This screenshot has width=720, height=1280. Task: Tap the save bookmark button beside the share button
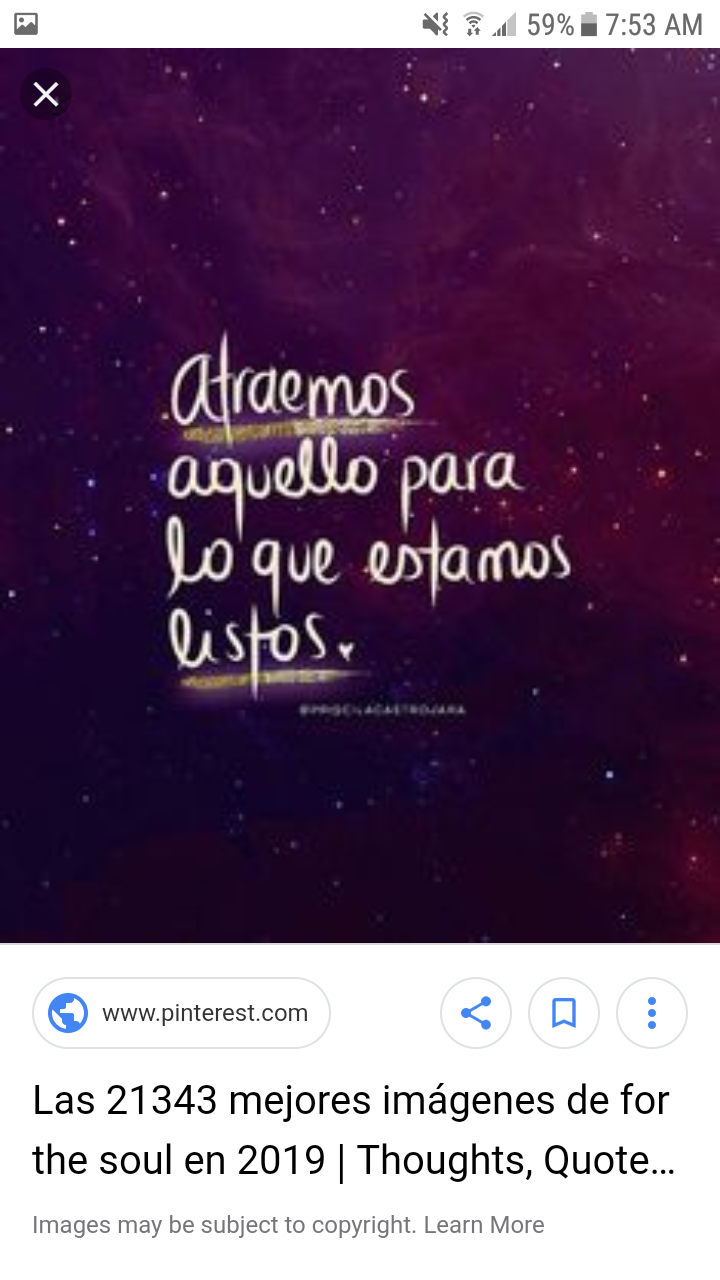[x=564, y=1012]
